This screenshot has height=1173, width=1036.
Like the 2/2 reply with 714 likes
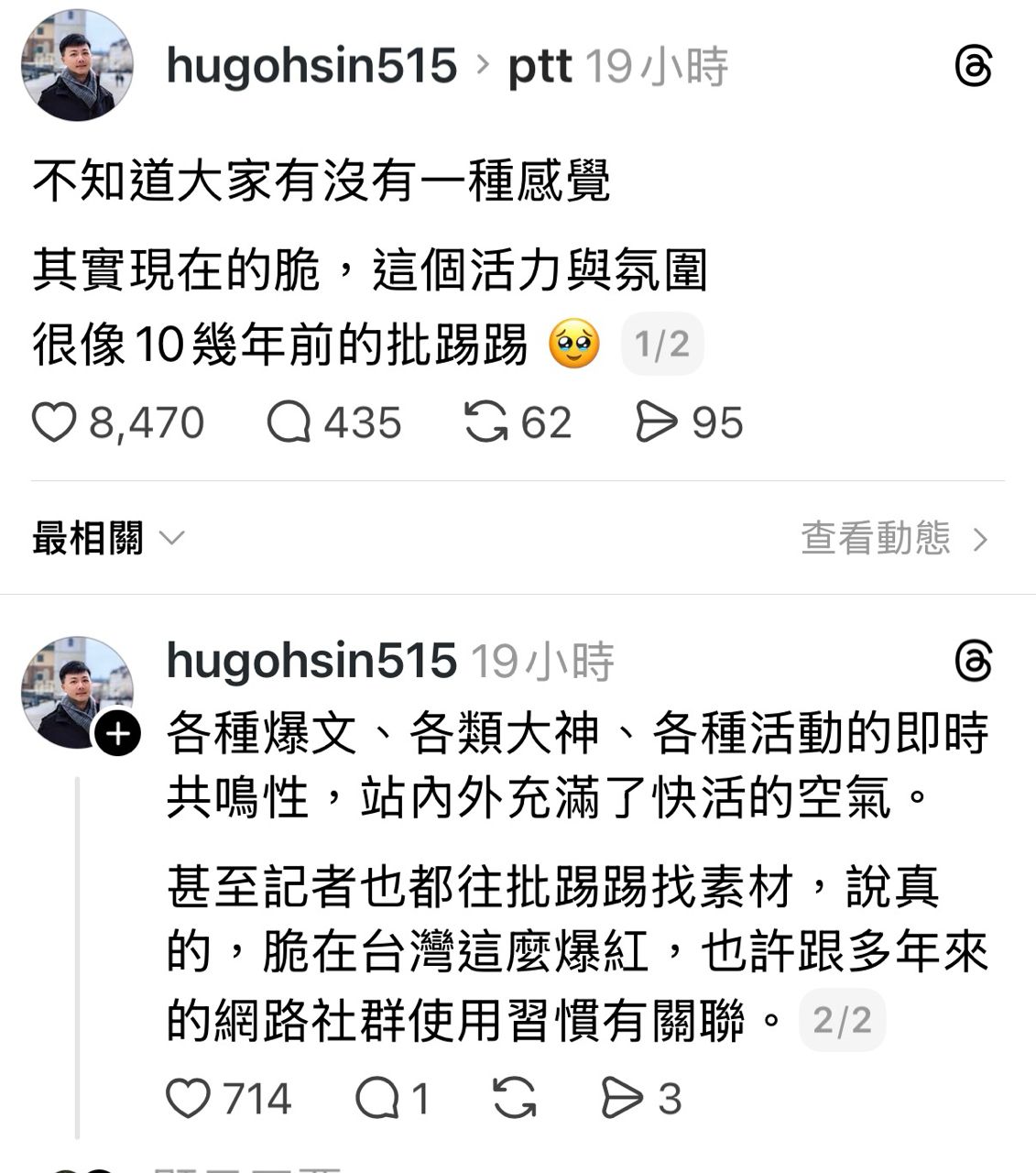click(x=189, y=1099)
